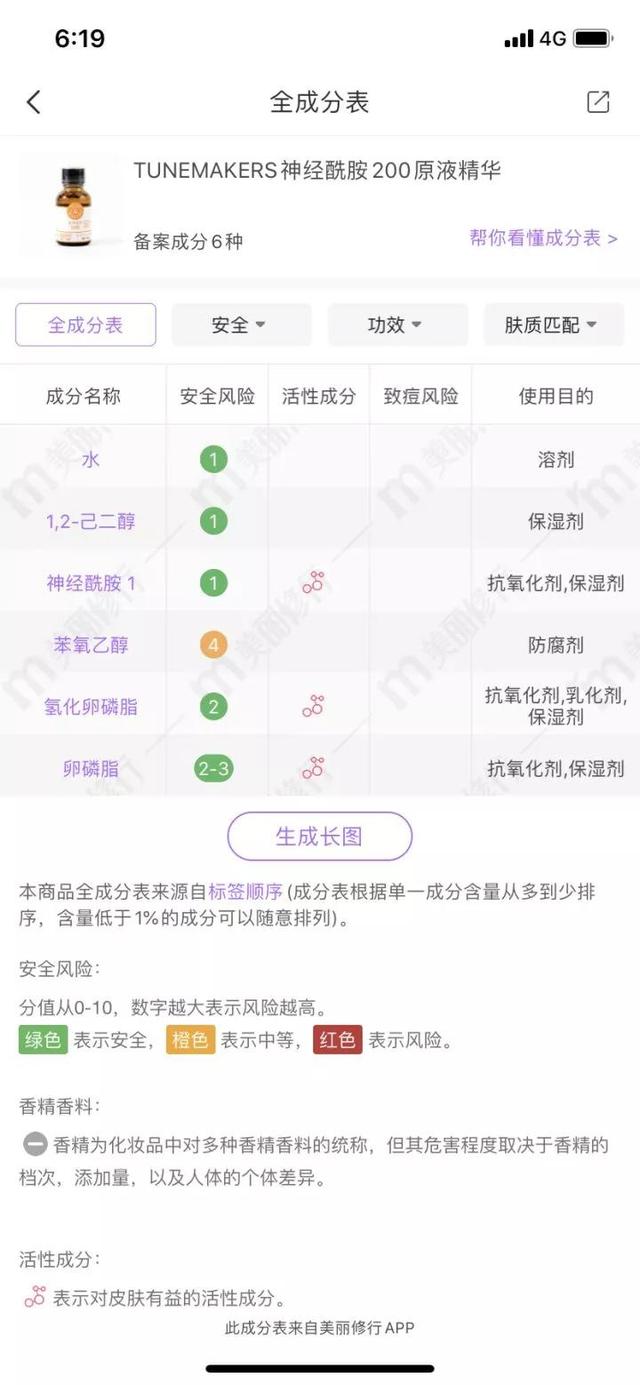Expand the 安全 filter dropdown
Viewport: 640px width, 1385px height.
point(241,325)
